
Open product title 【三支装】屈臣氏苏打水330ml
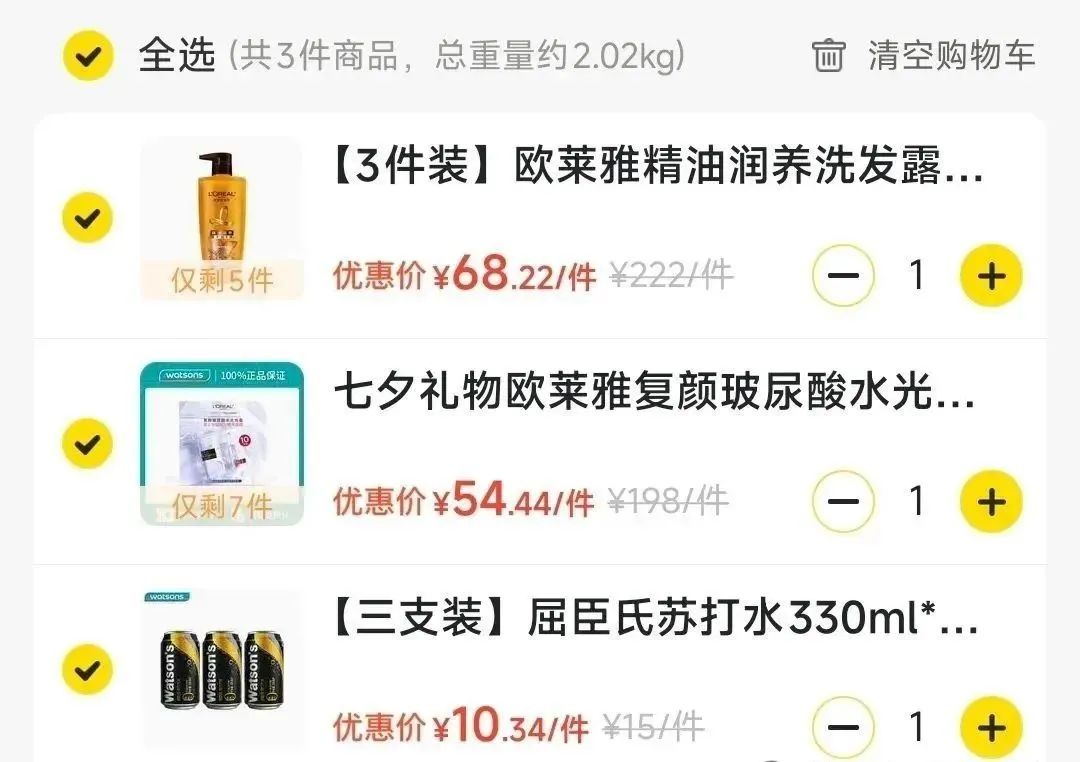tap(655, 620)
